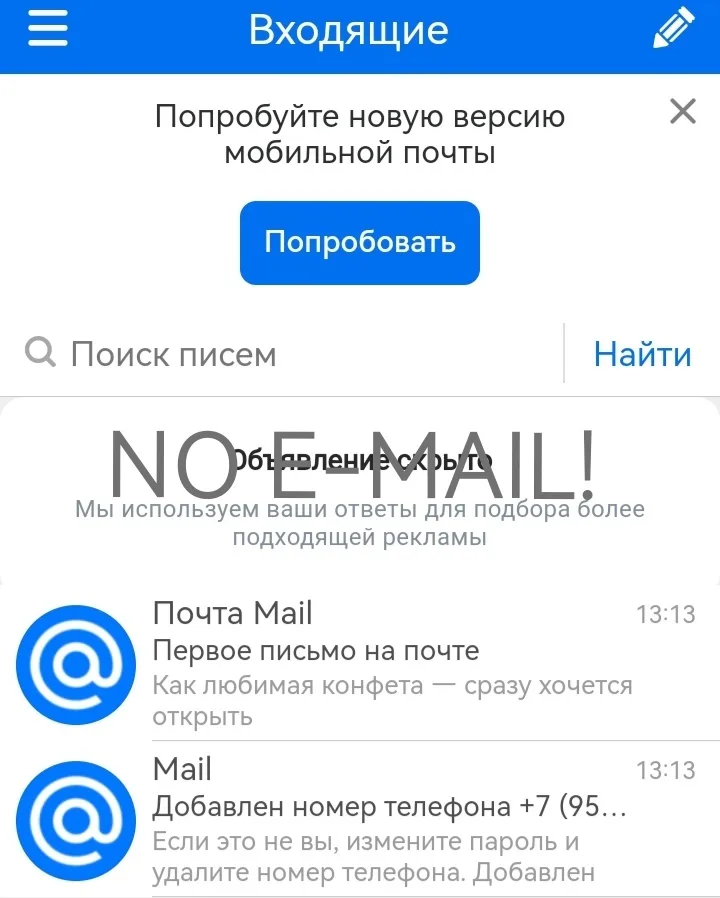Tap the Попробовать button
720x898 pixels.
360,242
